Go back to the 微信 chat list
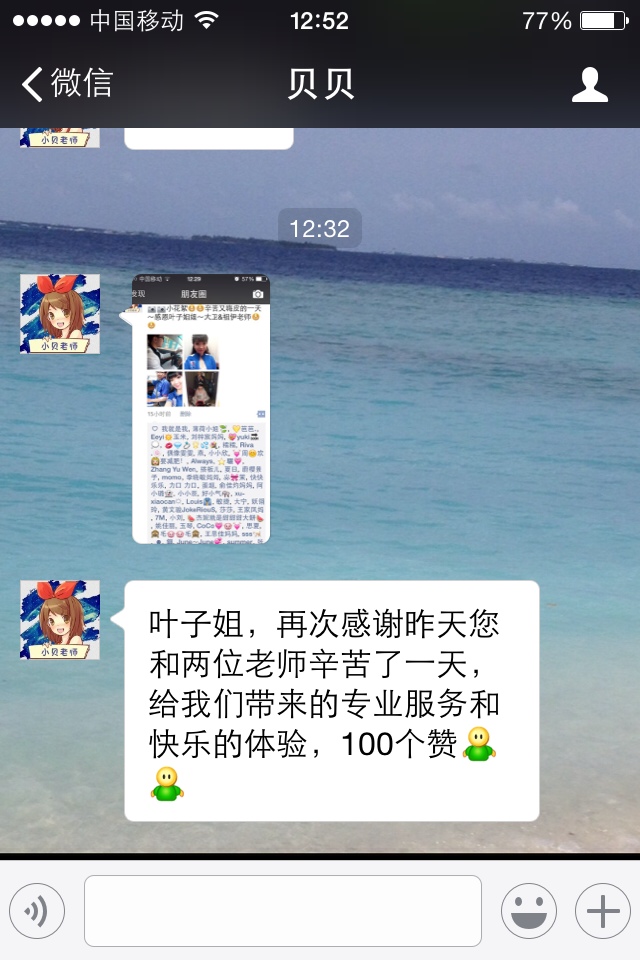 [x=66, y=84]
